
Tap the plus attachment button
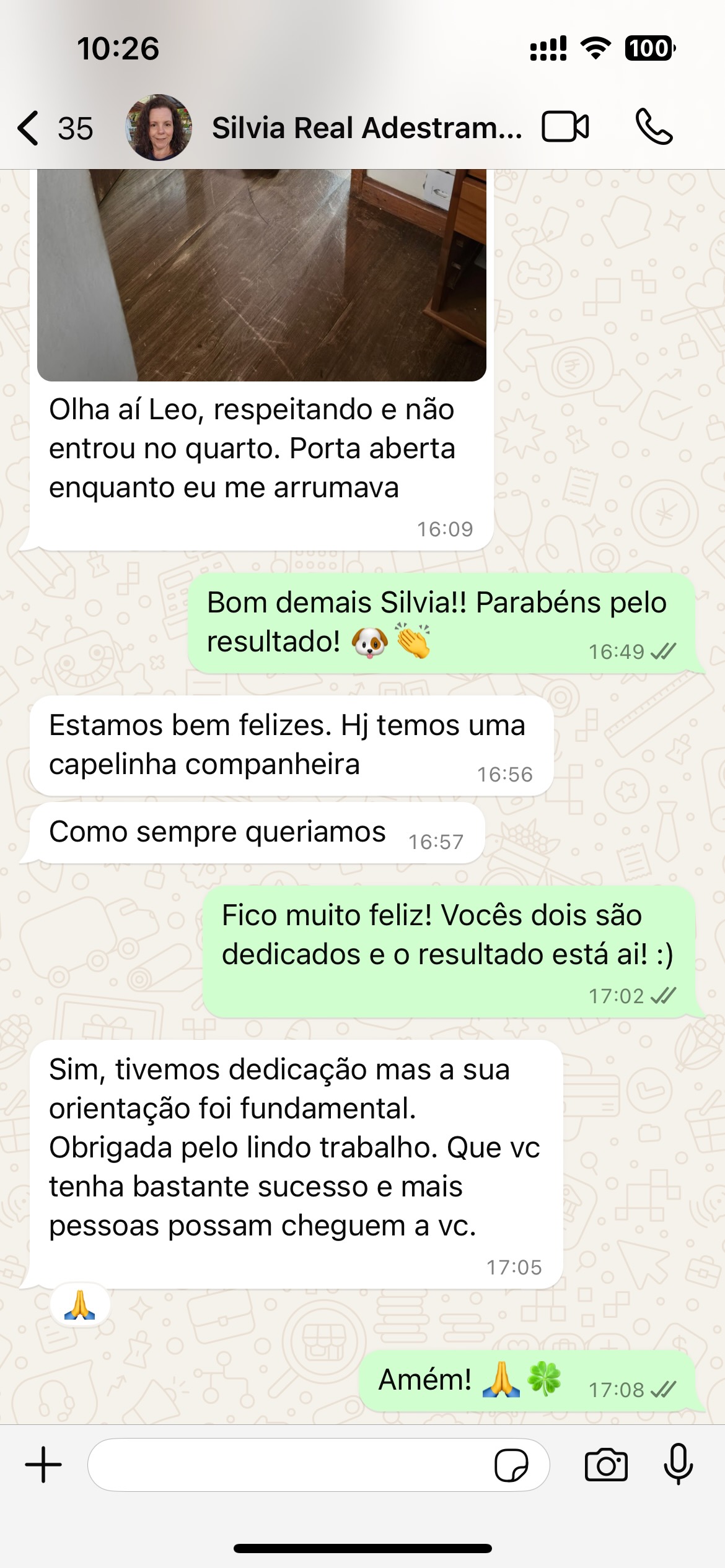(43, 1465)
